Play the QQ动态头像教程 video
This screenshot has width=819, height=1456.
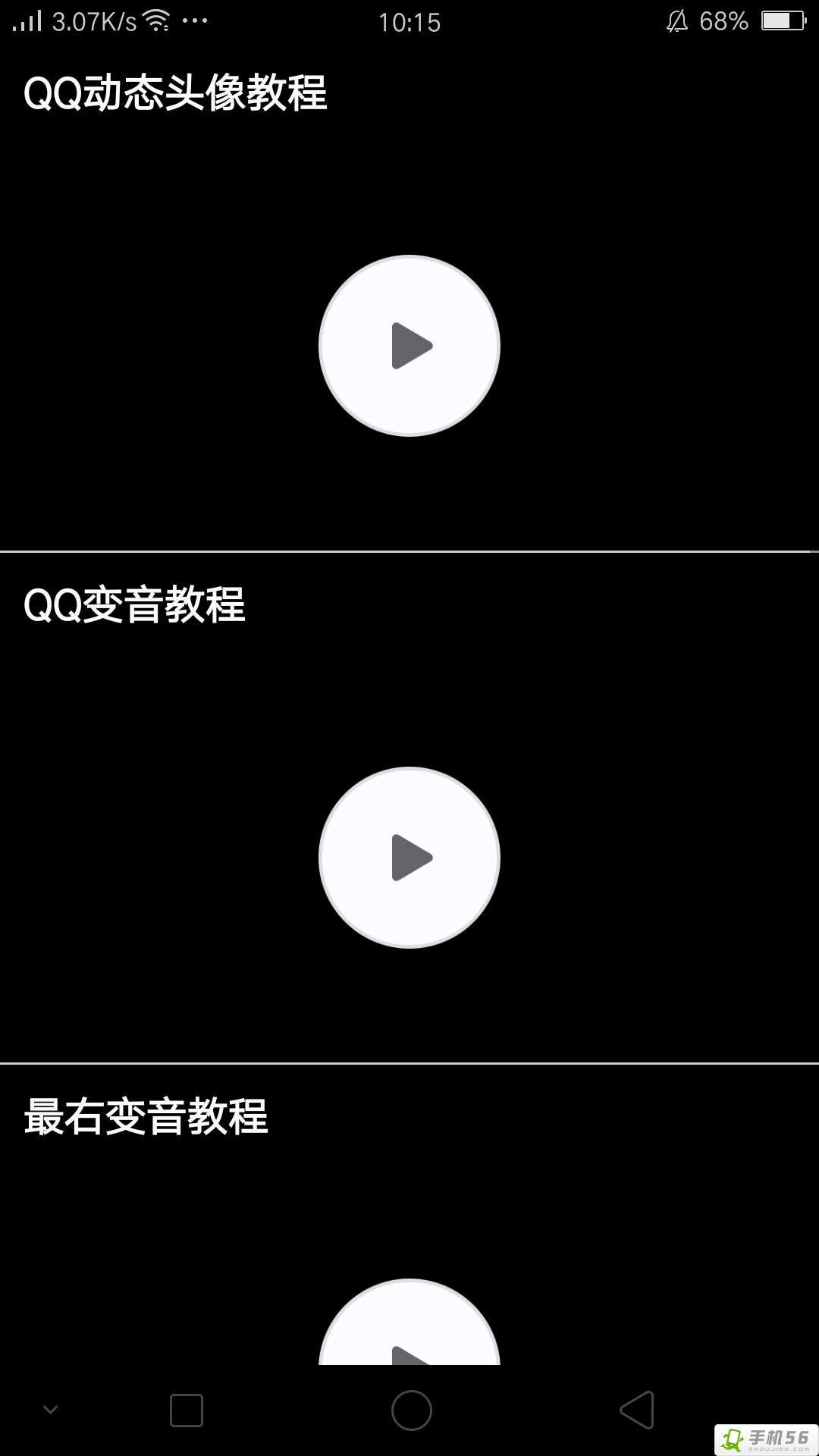pos(409,346)
